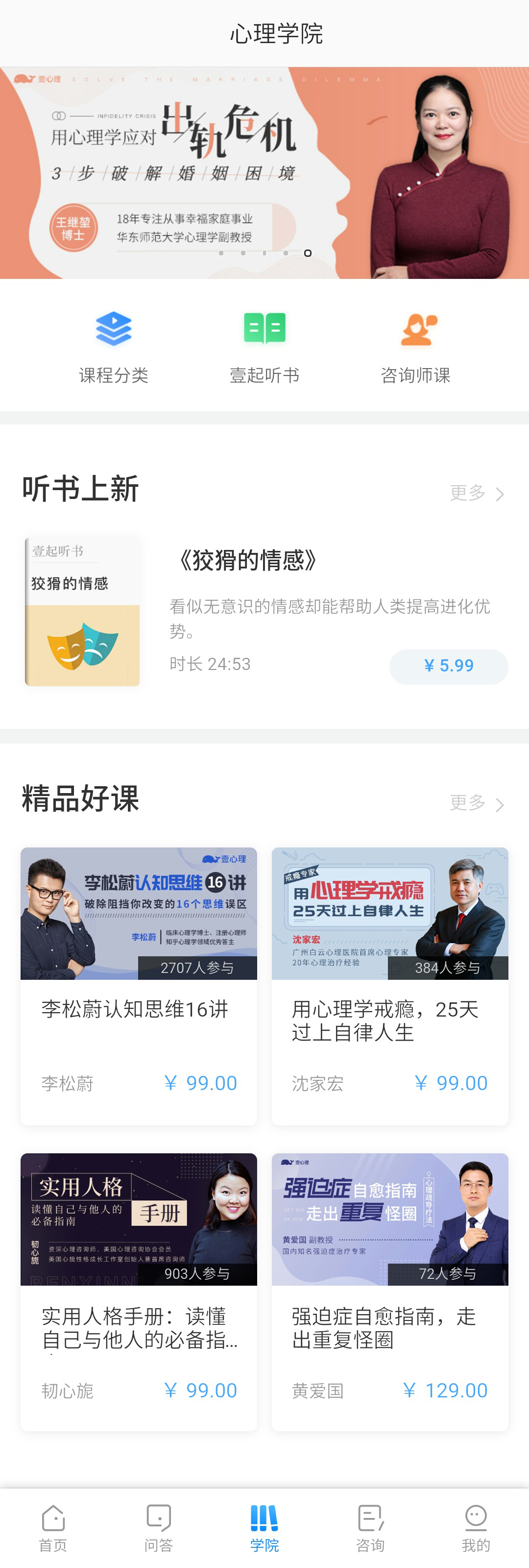Buy 《狡猾的情感》 for ¥5.99
The width and height of the screenshot is (529, 1568).
[x=448, y=666]
